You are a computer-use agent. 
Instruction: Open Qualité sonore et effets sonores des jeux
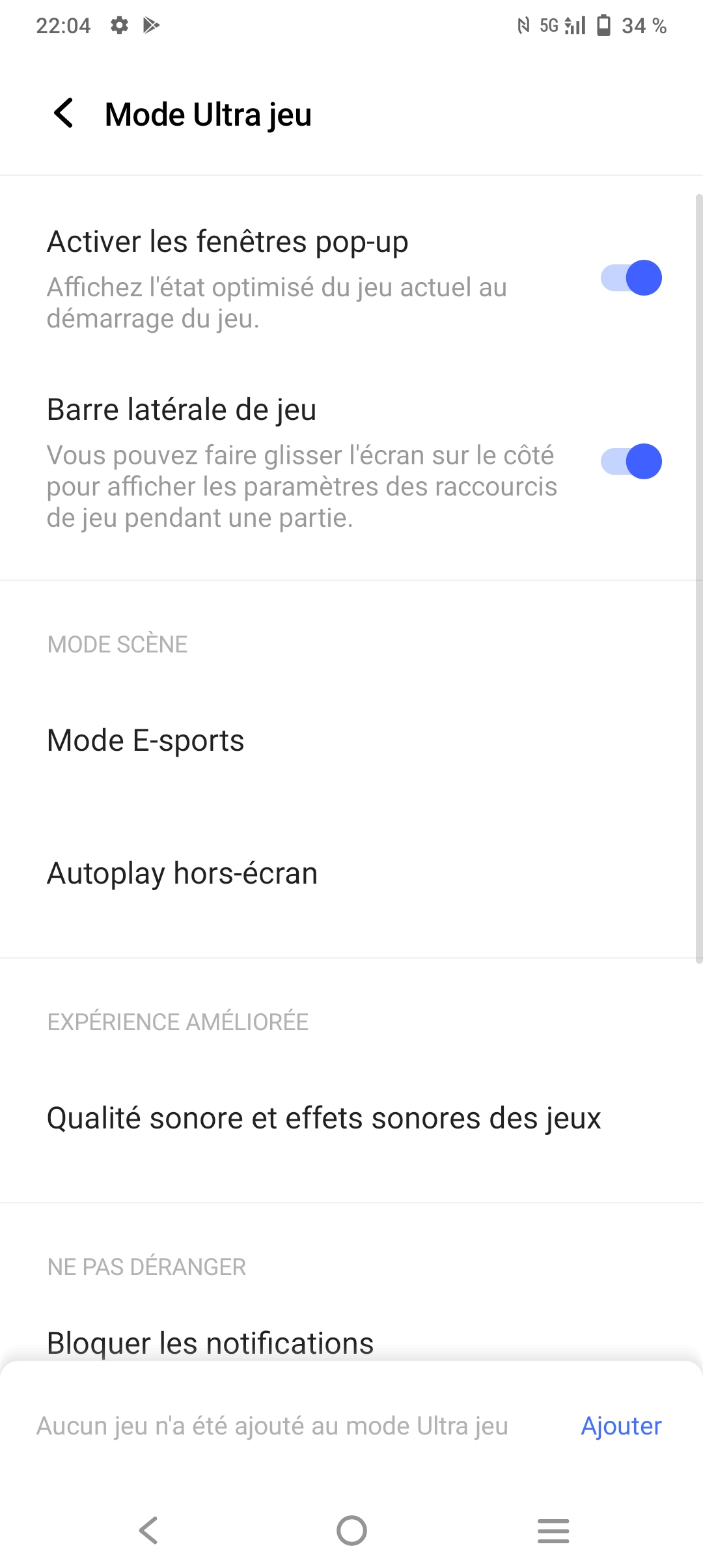pos(324,1119)
